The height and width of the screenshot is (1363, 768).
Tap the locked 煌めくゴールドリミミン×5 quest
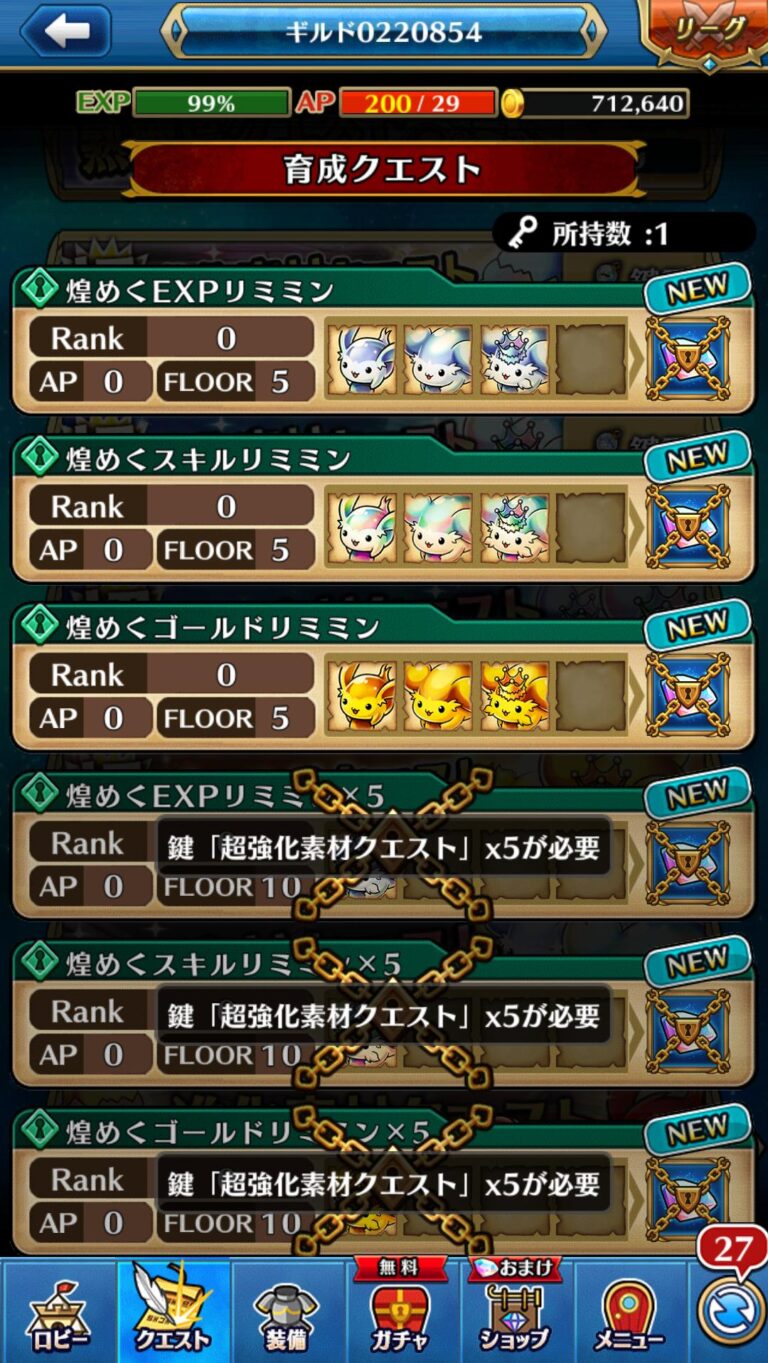383,1183
